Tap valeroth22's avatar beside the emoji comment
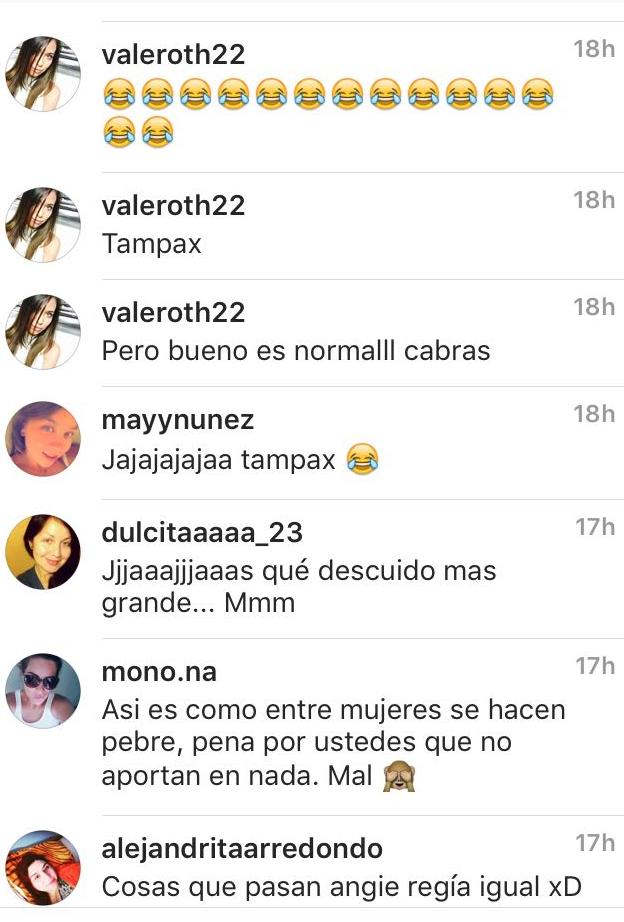624x922 pixels. [x=42, y=74]
